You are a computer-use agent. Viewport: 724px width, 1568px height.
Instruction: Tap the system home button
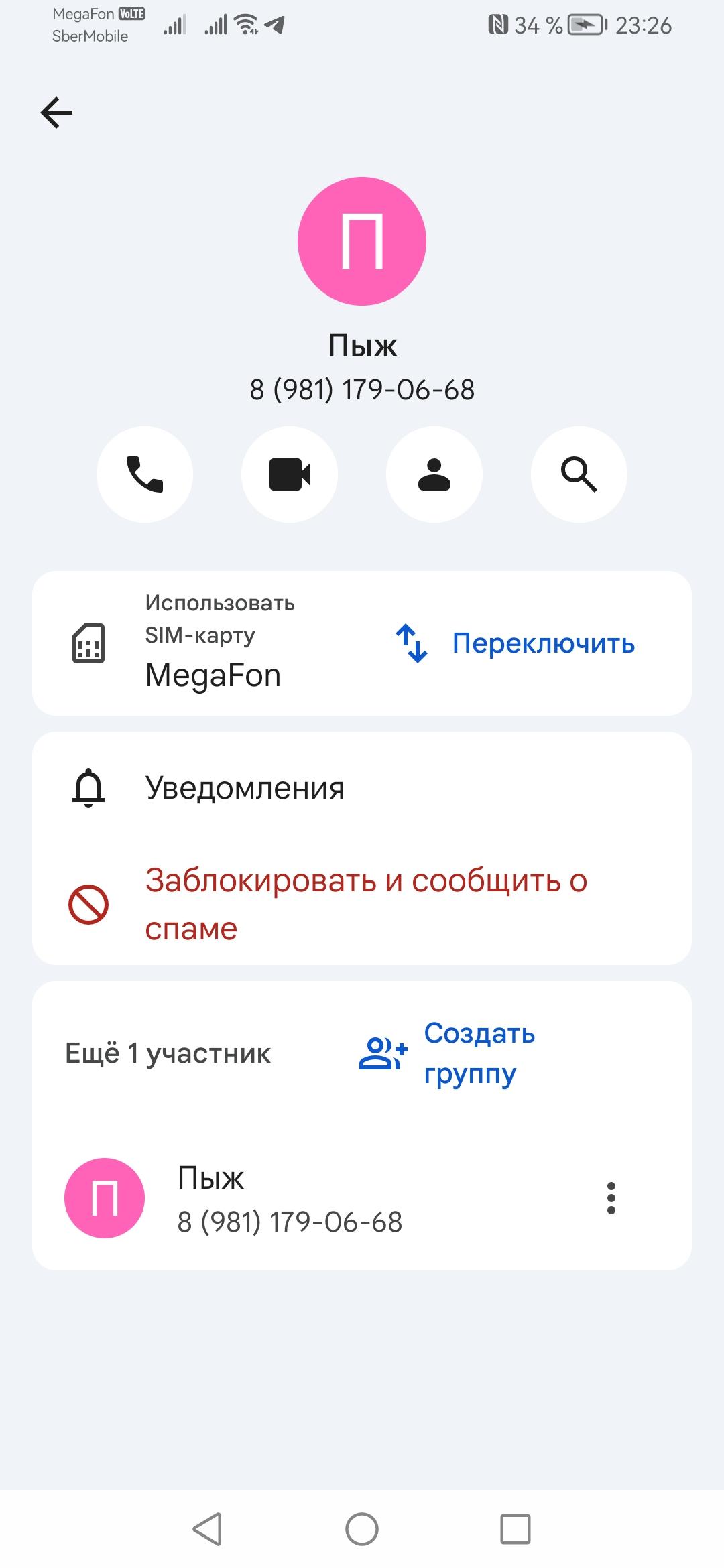point(362,1529)
